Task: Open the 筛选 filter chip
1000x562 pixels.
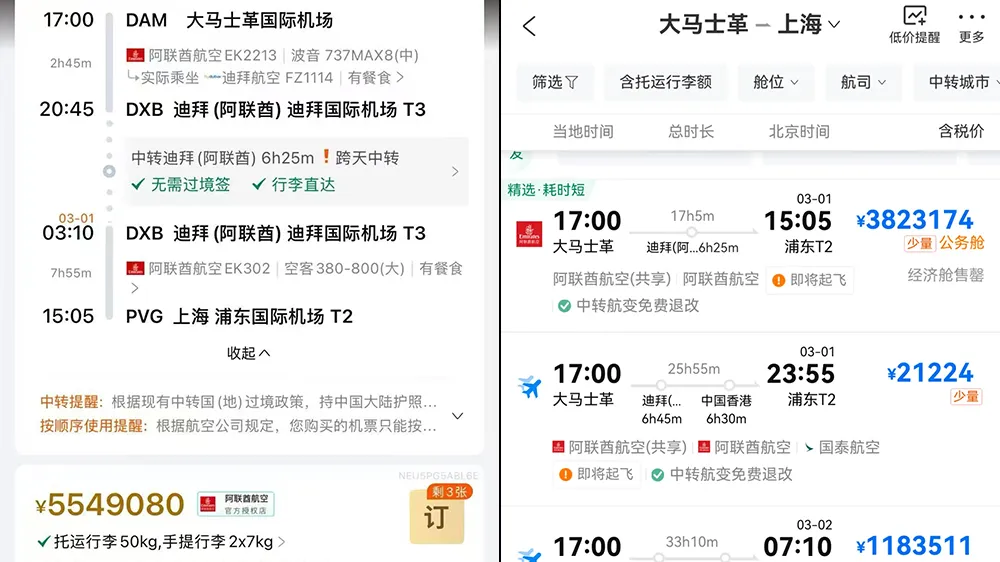Action: tap(555, 82)
